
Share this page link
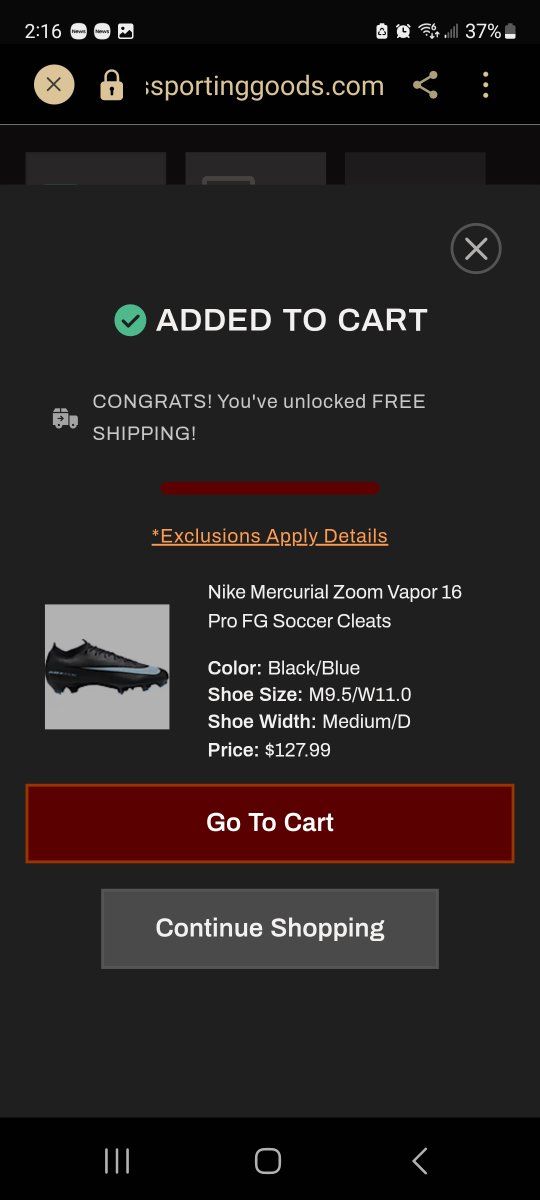426,85
